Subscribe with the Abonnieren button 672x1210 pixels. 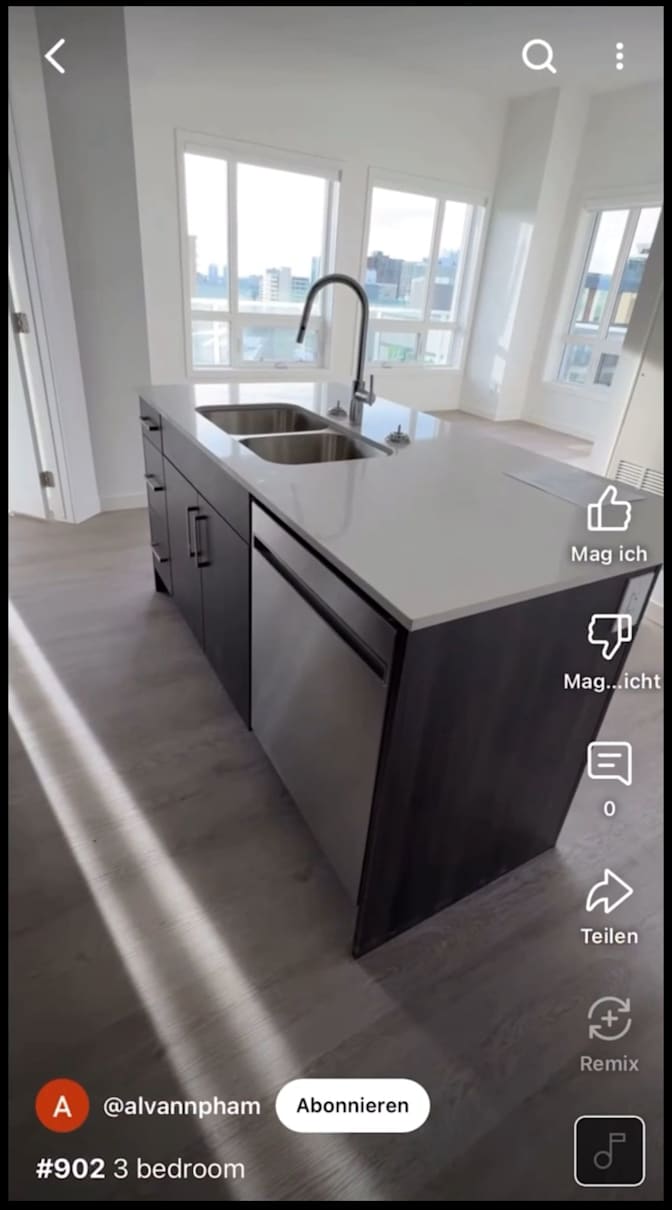coord(353,1105)
